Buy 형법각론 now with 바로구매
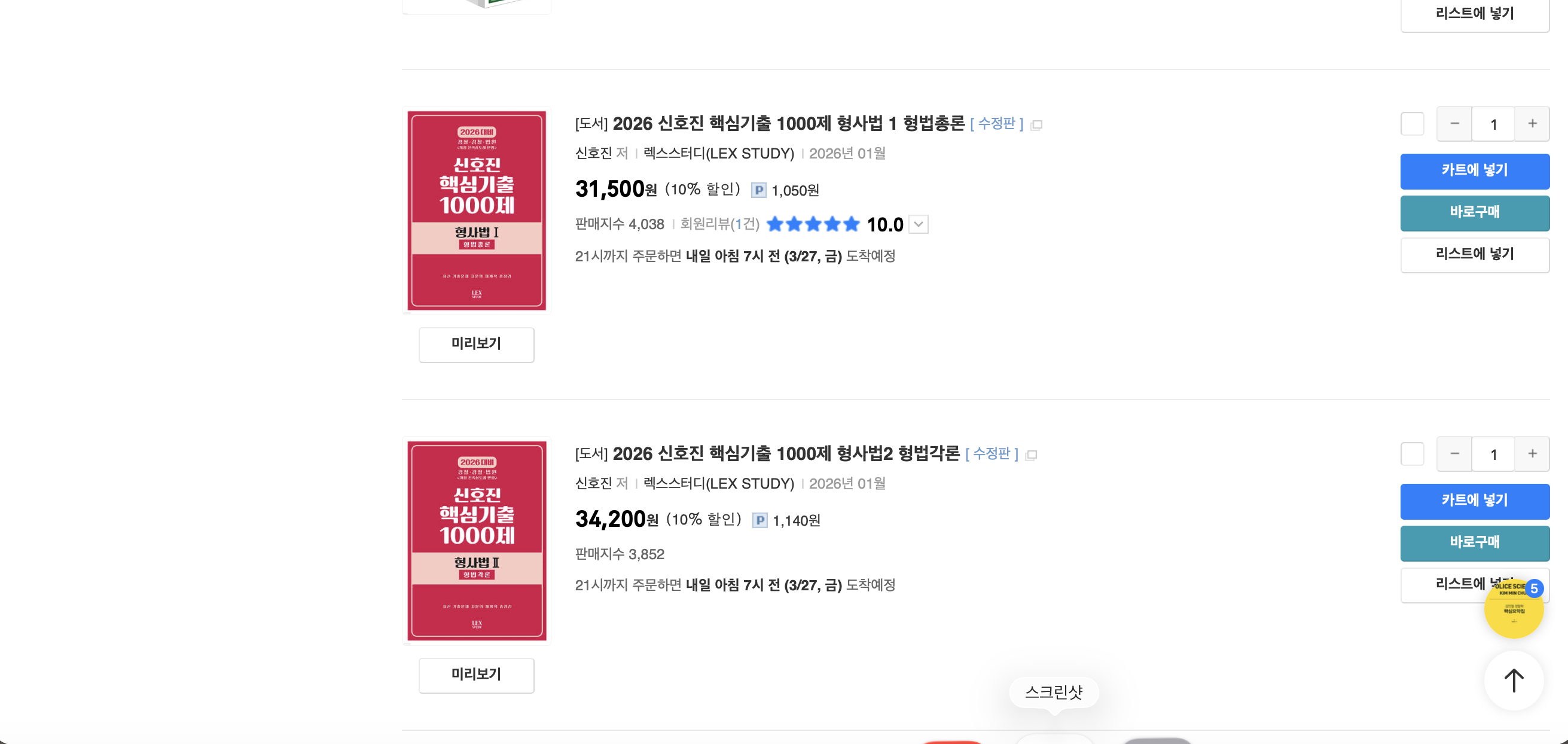This screenshot has height=744, width=1568. click(x=1474, y=543)
